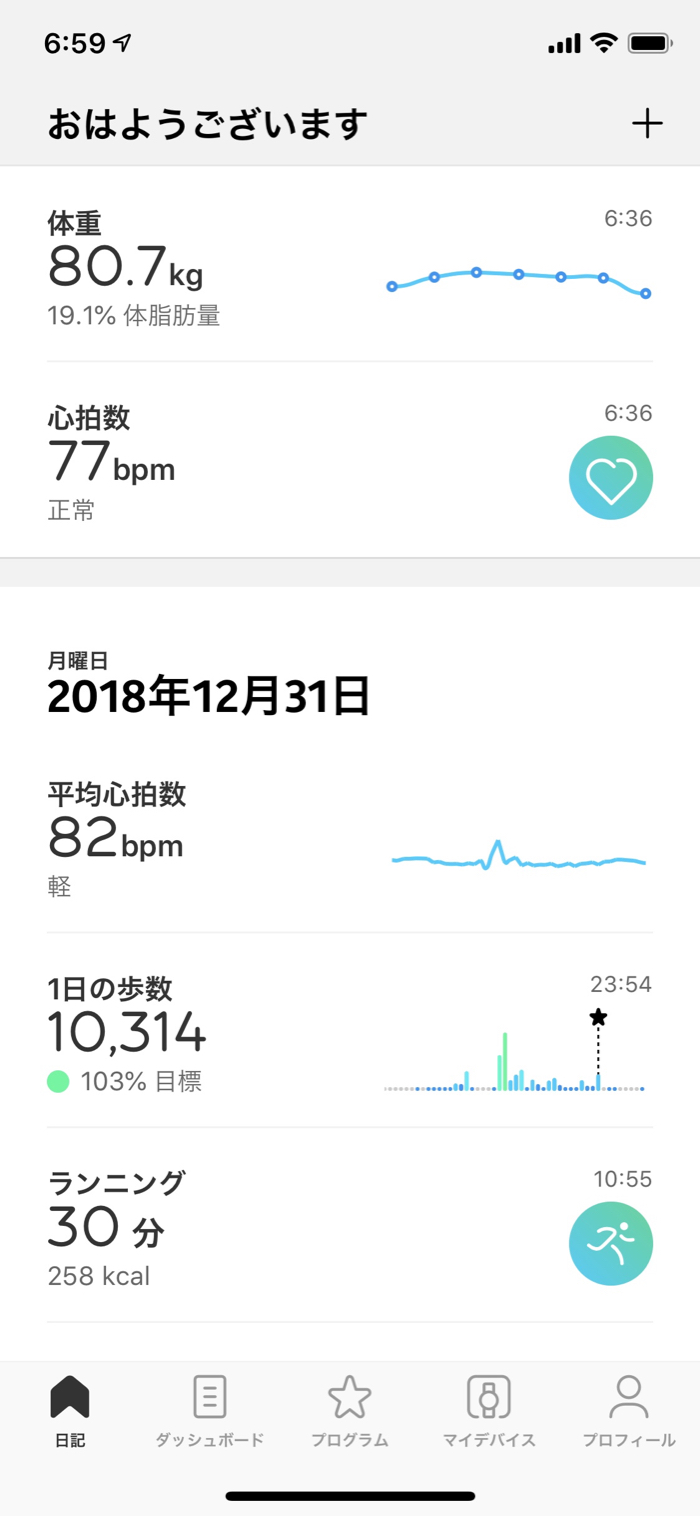Switch to the ダッシュボード tab
The height and width of the screenshot is (1516, 700).
210,1410
